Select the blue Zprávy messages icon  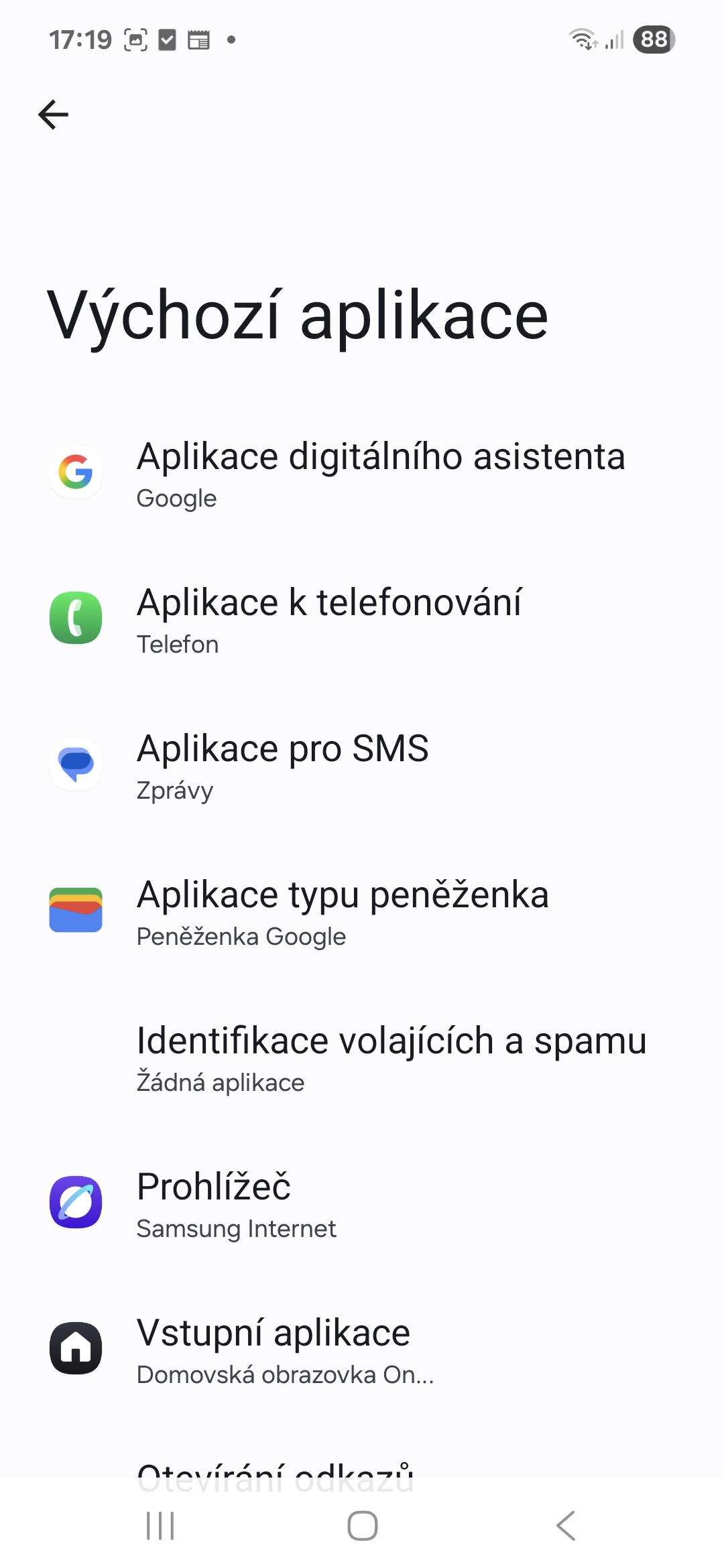tap(75, 764)
